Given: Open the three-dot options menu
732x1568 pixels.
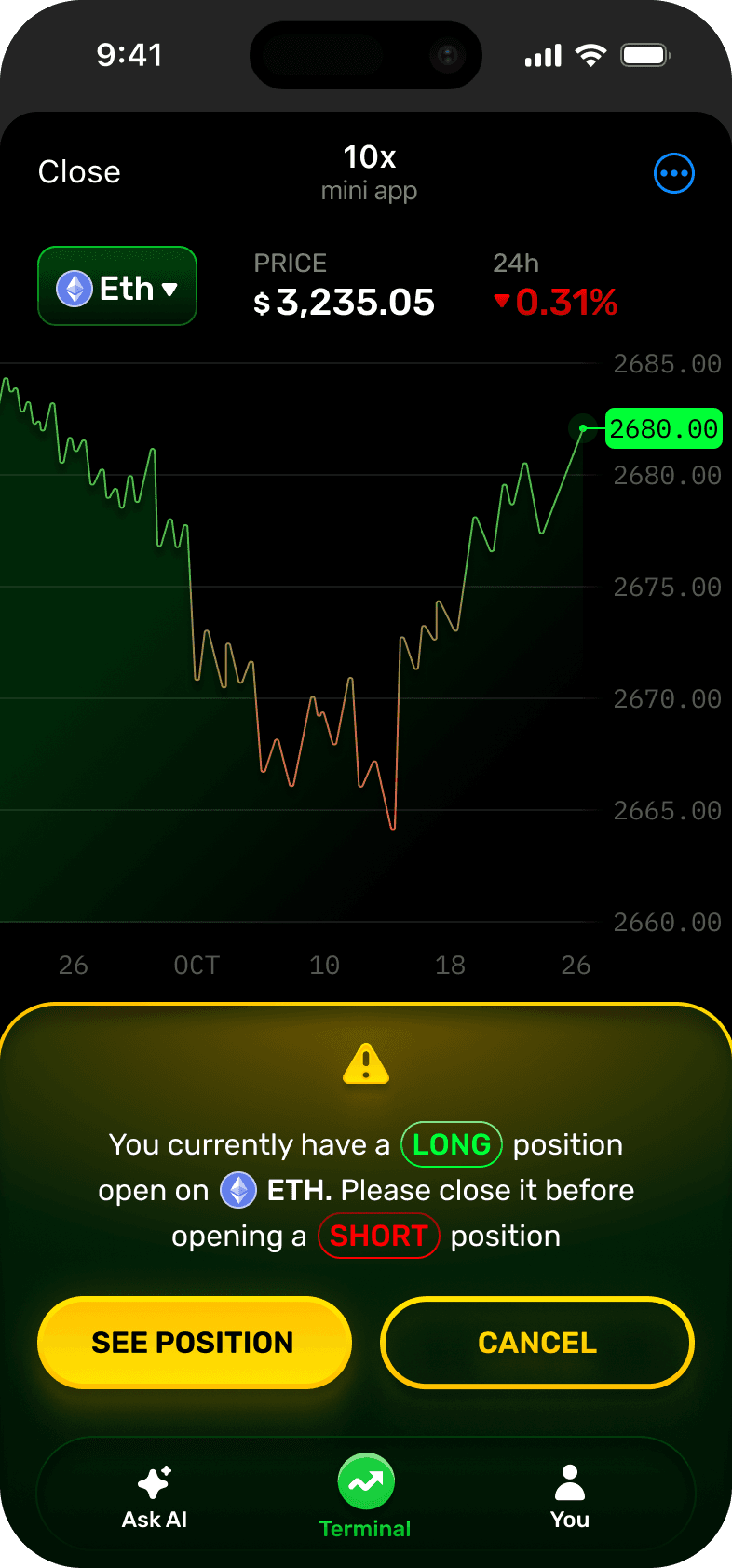Looking at the screenshot, I should [674, 173].
